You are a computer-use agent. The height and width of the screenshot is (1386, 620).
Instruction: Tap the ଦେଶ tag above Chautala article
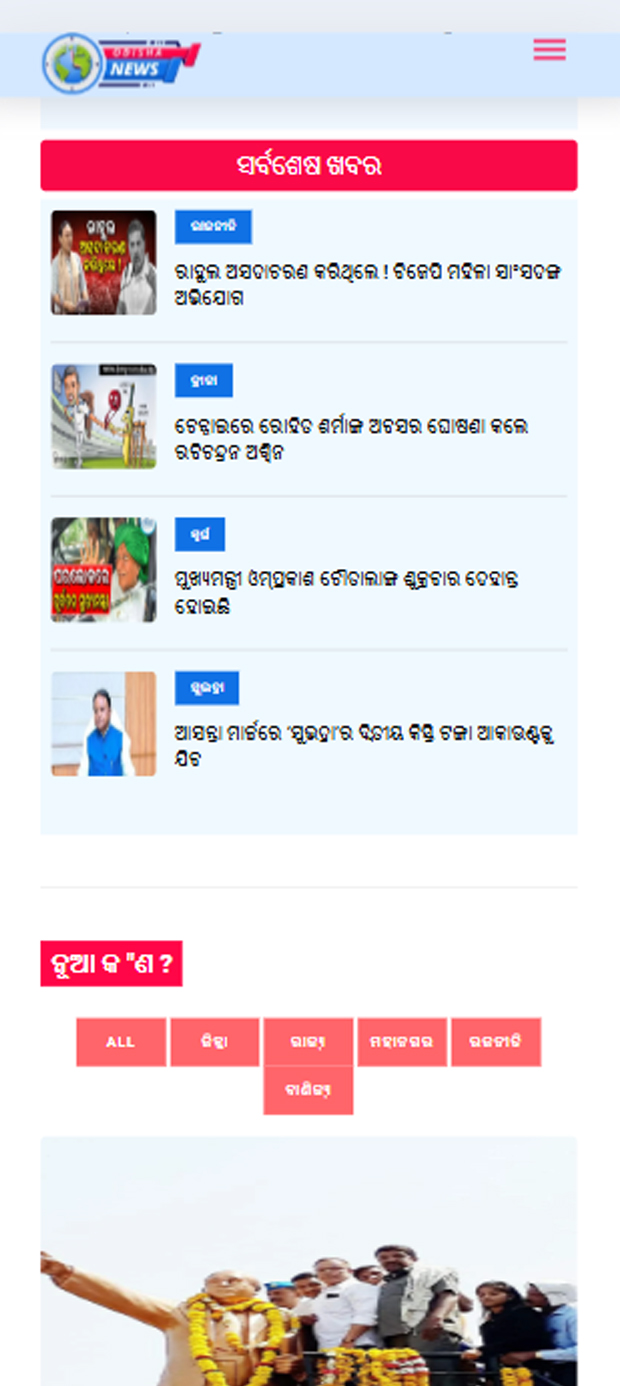[200, 534]
